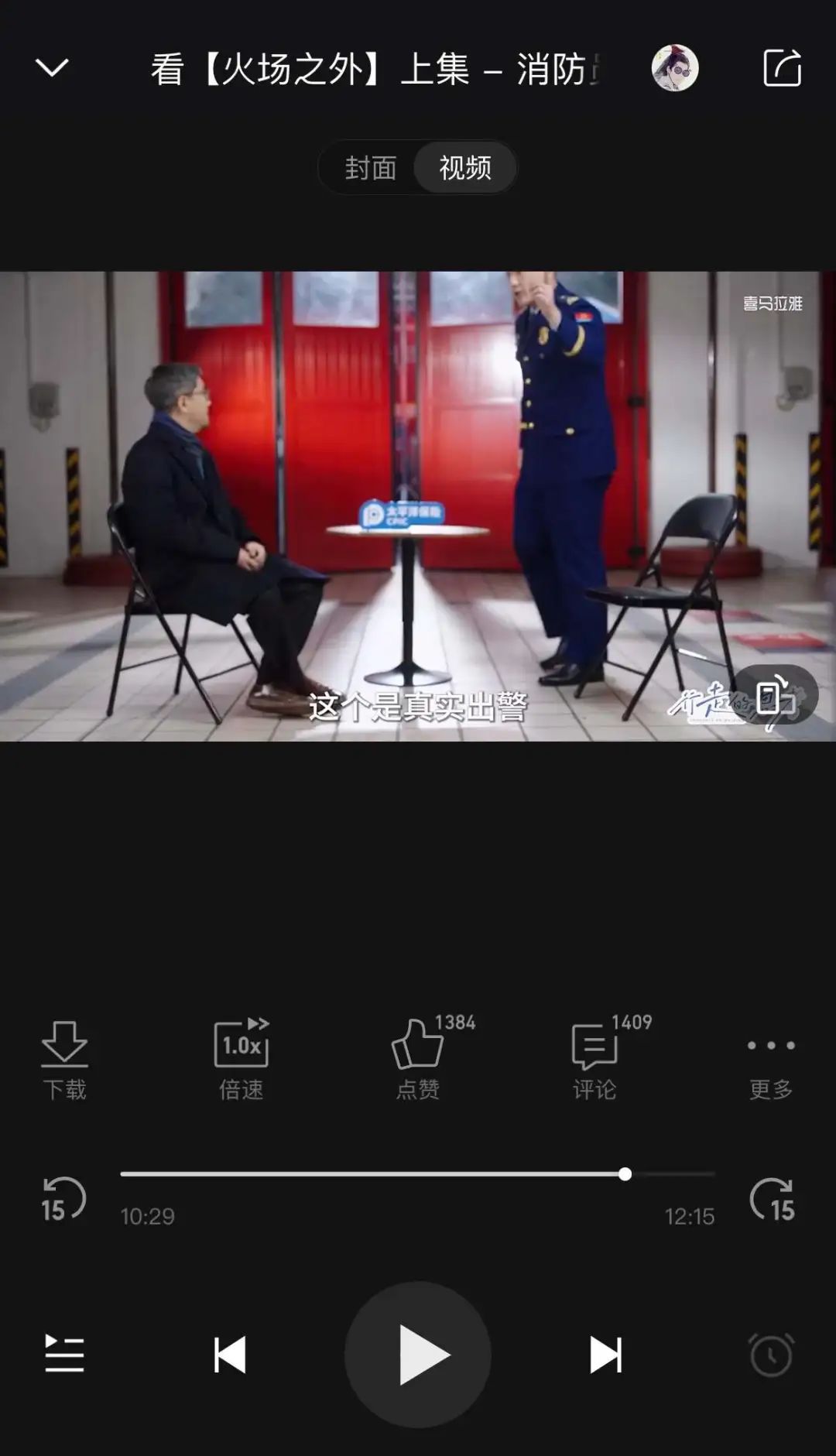Image resolution: width=836 pixels, height=1456 pixels.
Task: Go to the previous track
Action: coord(230,1355)
